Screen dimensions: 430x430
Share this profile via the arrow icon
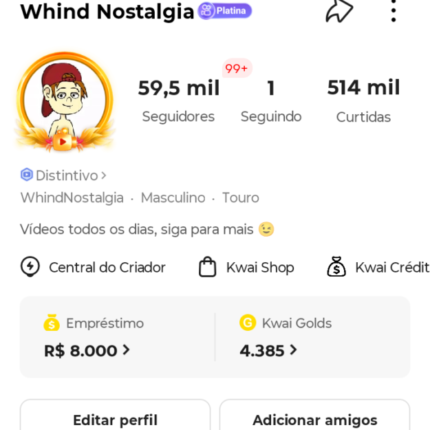point(339,11)
